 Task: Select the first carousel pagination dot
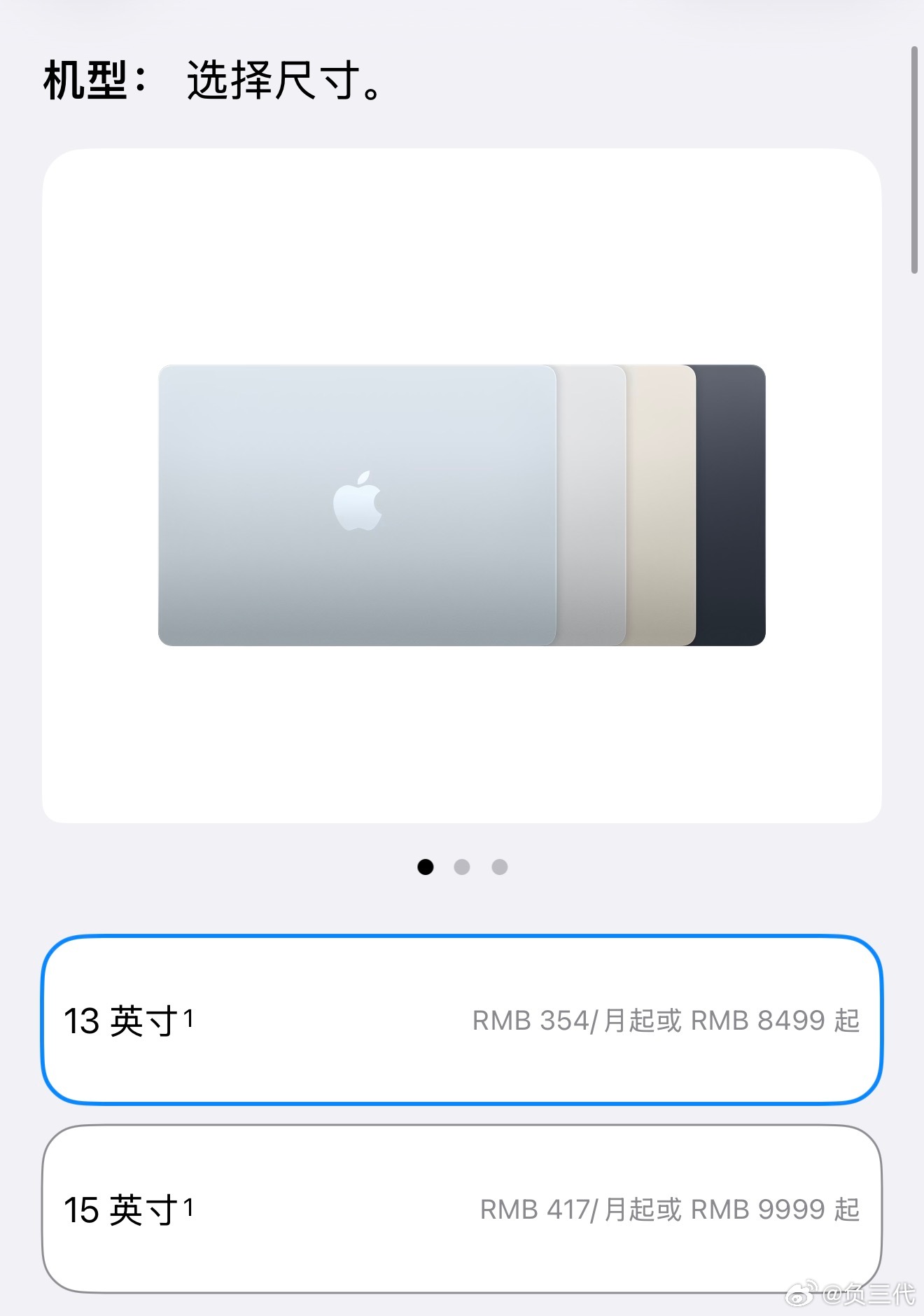(x=425, y=867)
